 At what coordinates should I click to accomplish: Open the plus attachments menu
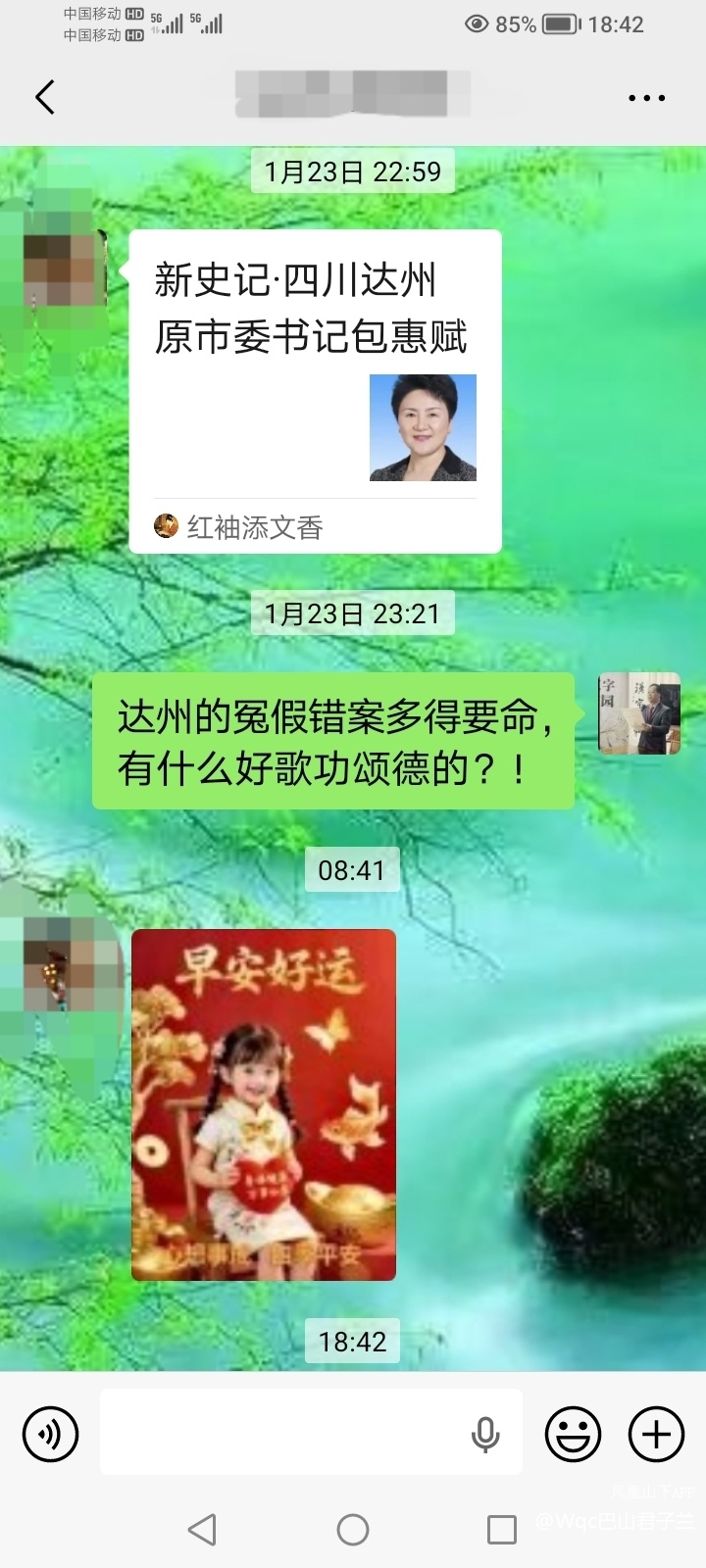pyautogui.click(x=655, y=1434)
